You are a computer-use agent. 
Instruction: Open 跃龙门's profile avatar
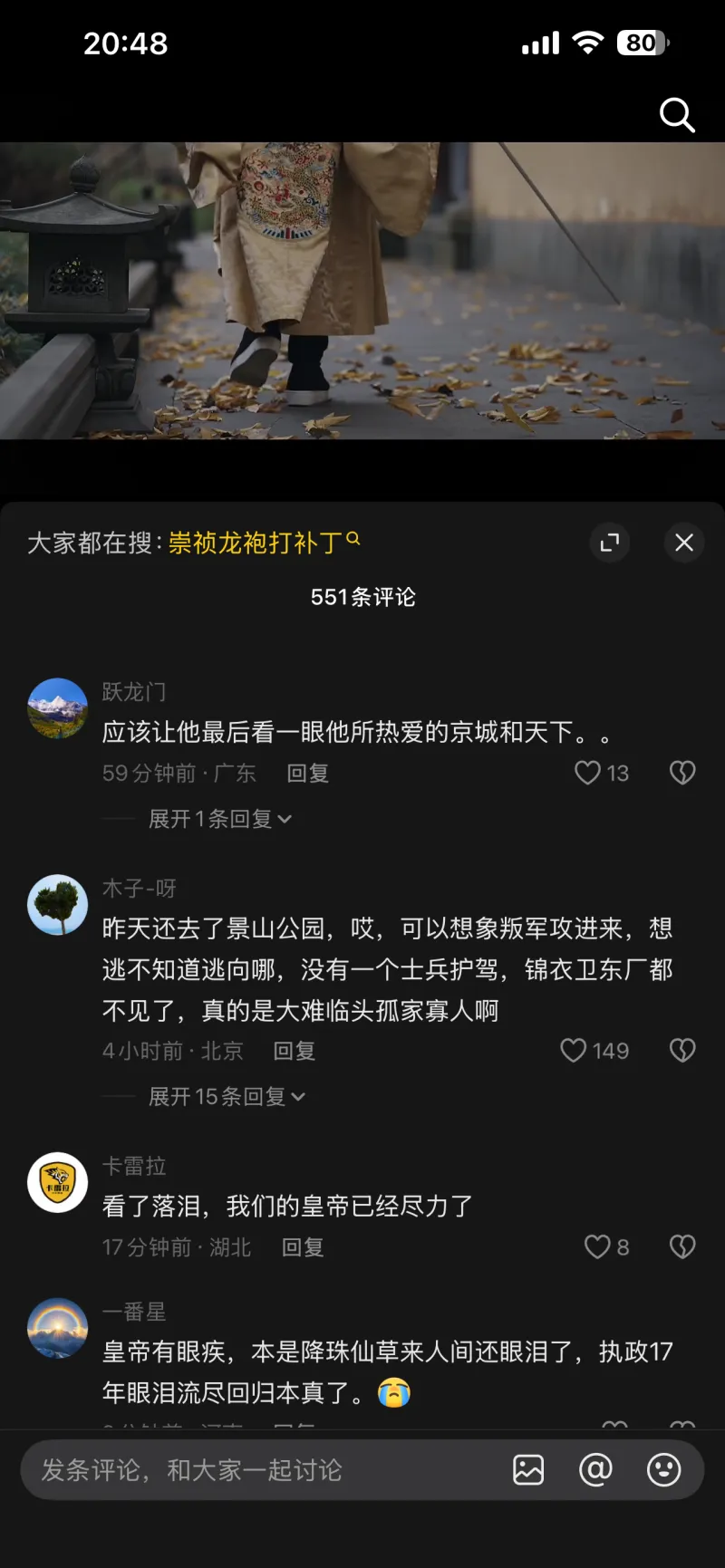point(58,708)
